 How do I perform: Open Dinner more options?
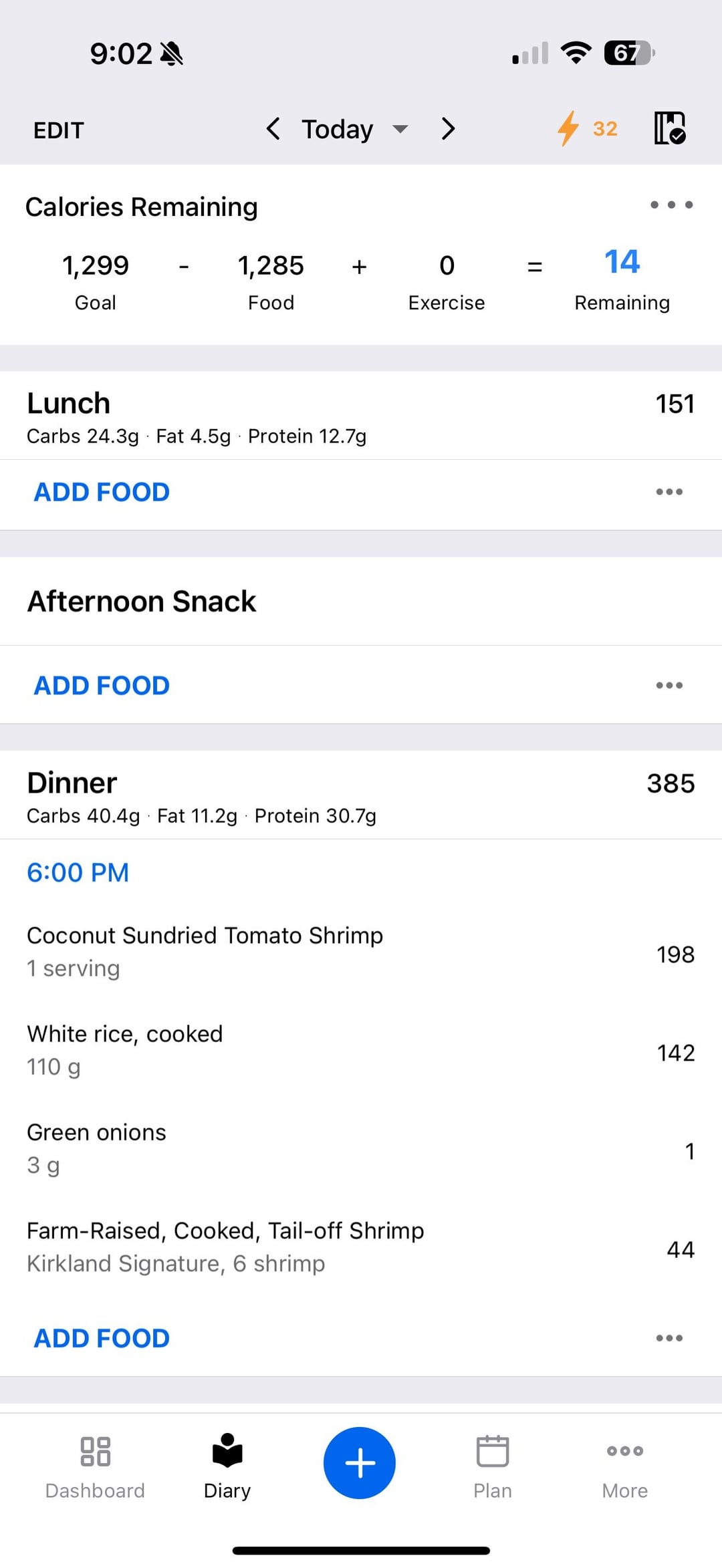[669, 1338]
